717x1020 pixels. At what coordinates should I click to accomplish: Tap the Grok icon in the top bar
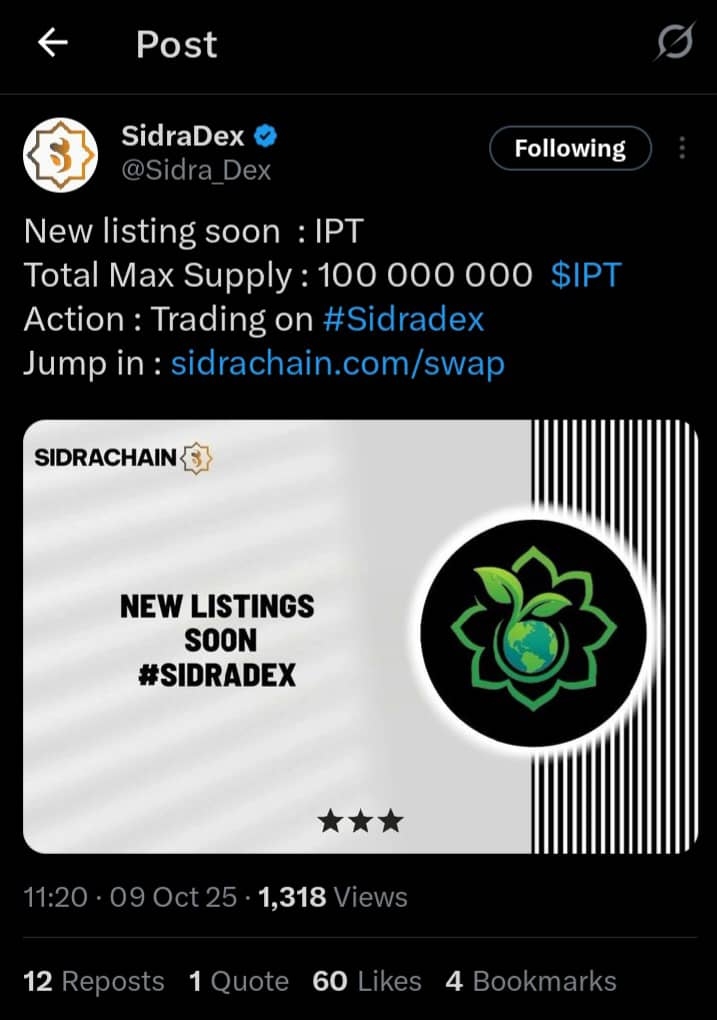pos(675,44)
